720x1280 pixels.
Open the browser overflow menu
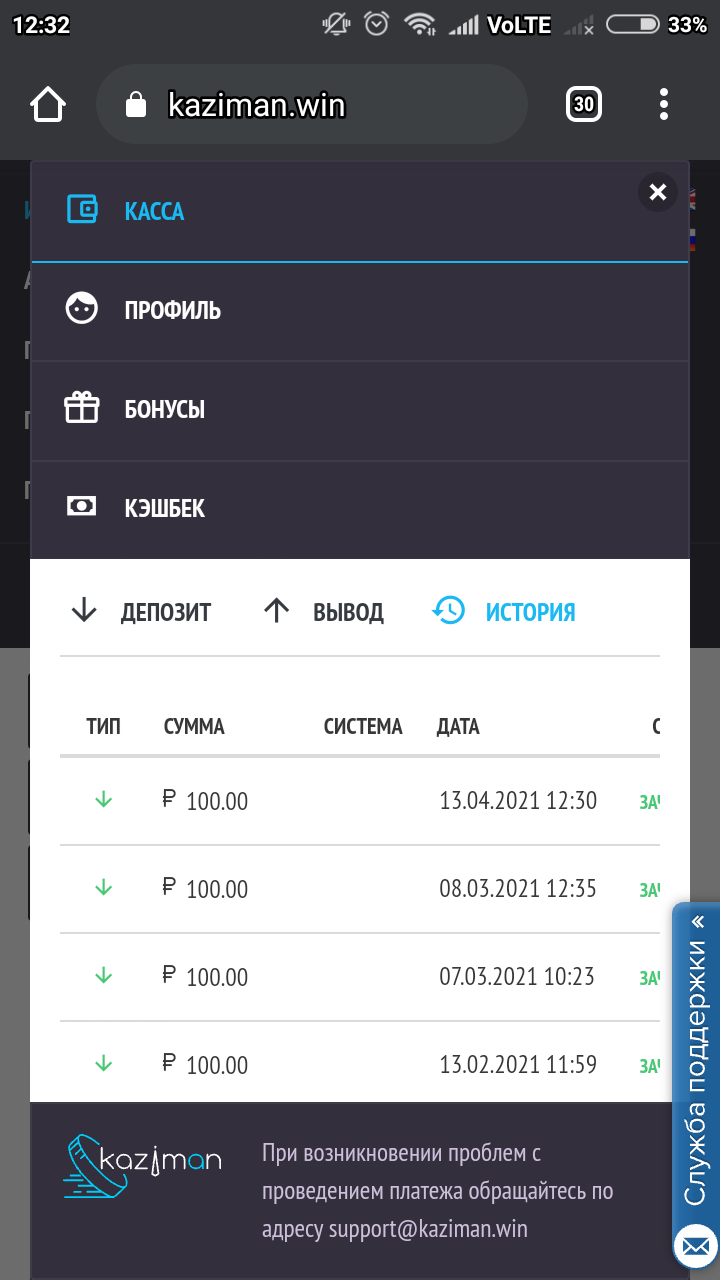(x=664, y=105)
